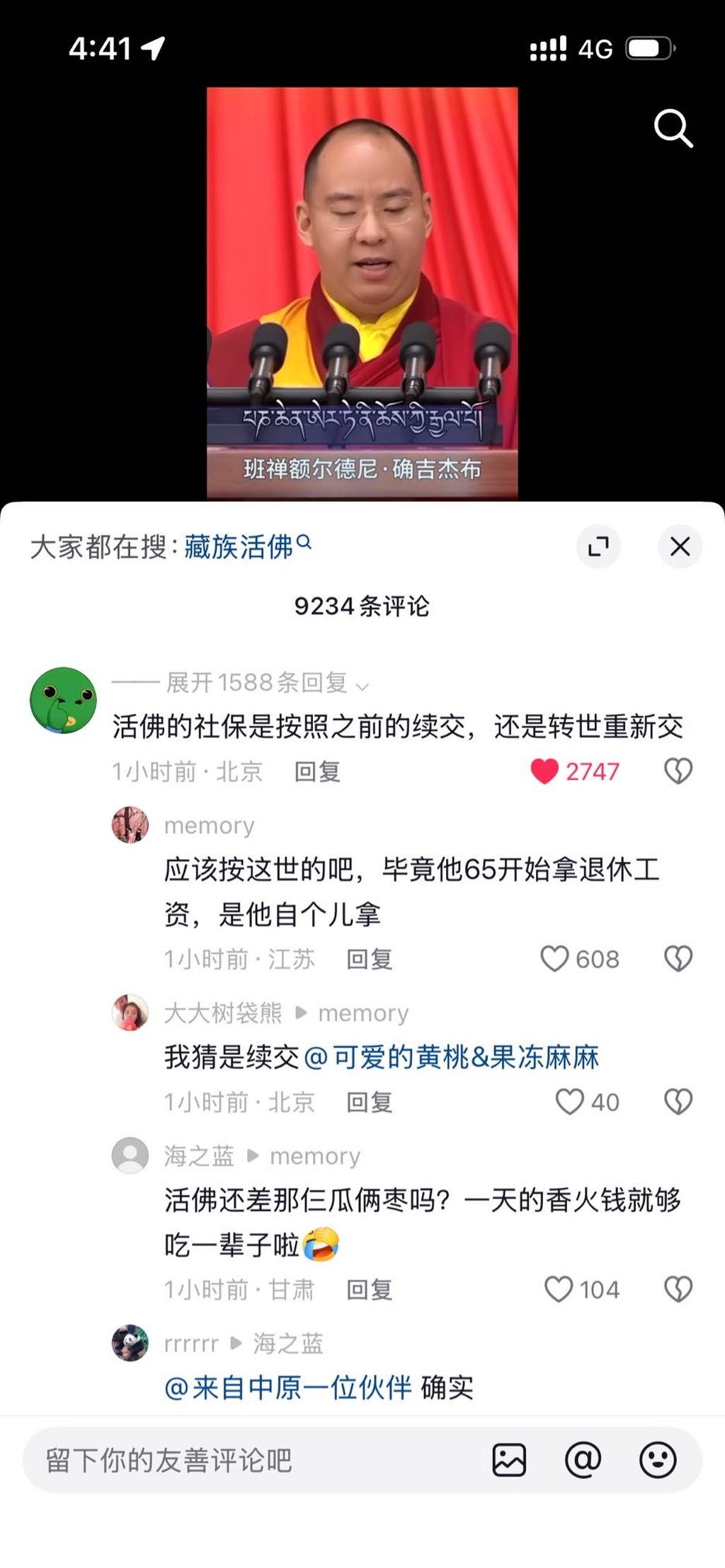This screenshot has width=725, height=1568.
Task: Dislike 海之蓝's comment from 甘肃
Action: (678, 1289)
